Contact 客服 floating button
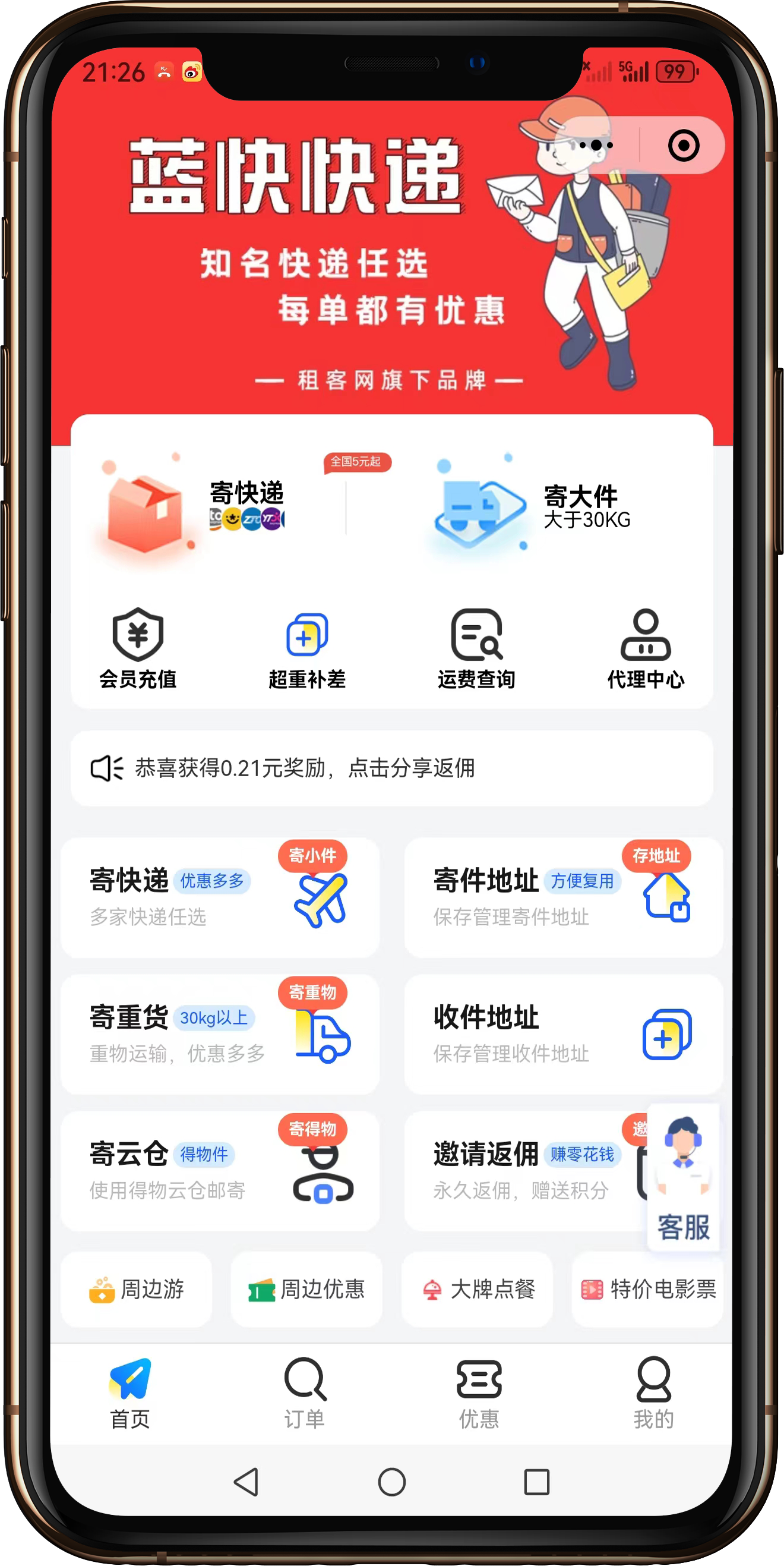This screenshot has width=784, height=1566. pos(683,1177)
